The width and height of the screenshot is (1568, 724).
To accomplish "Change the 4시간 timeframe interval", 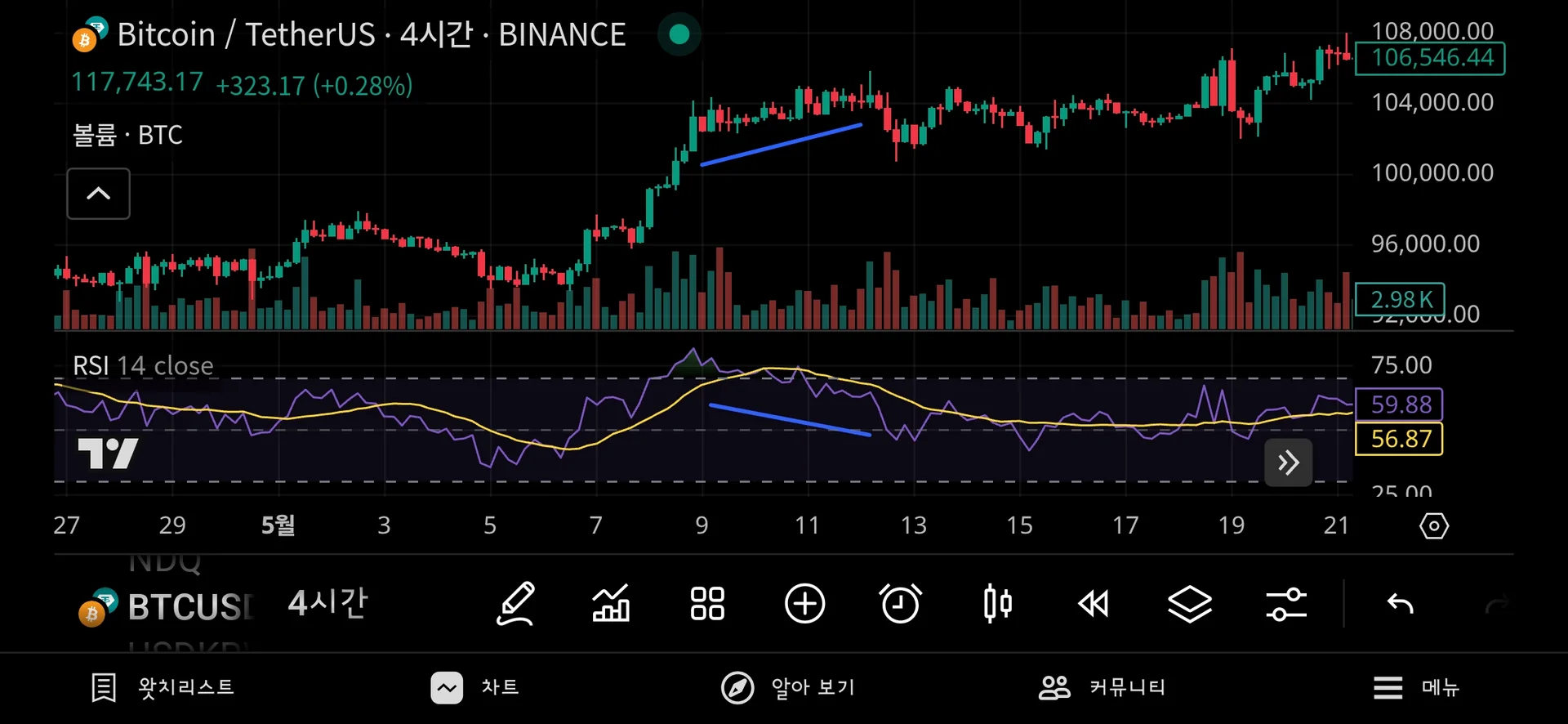I will (327, 604).
